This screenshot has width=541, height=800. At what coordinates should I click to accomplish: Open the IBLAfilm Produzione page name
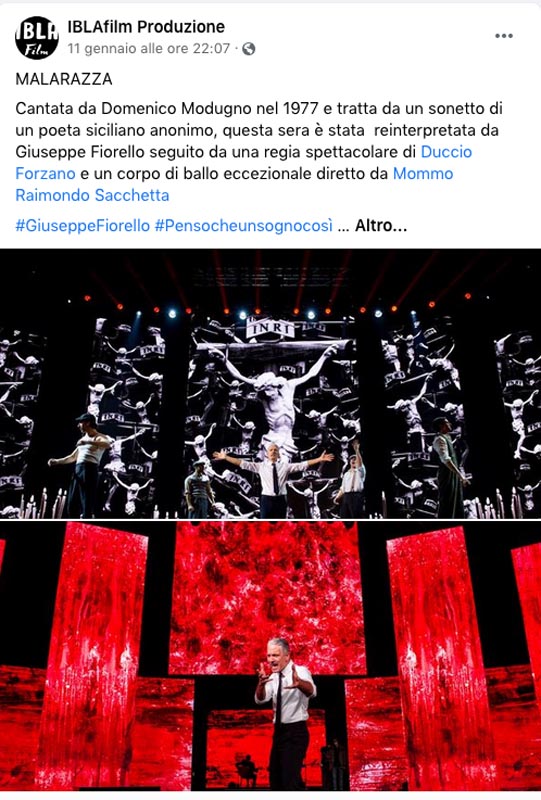146,27
